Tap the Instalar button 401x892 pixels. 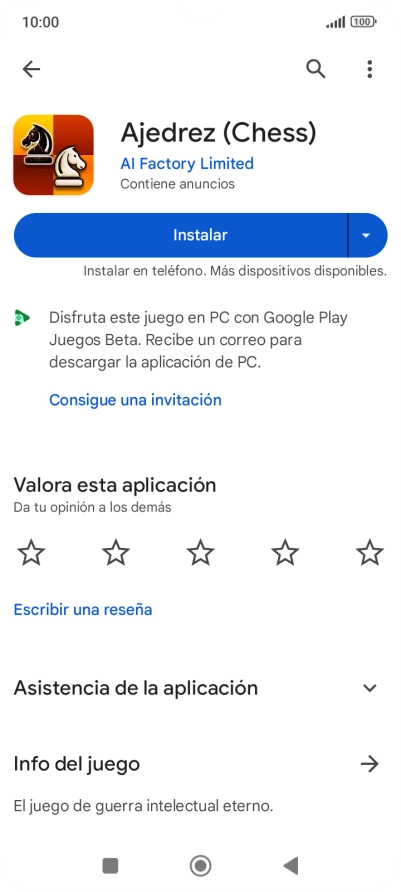(181, 235)
